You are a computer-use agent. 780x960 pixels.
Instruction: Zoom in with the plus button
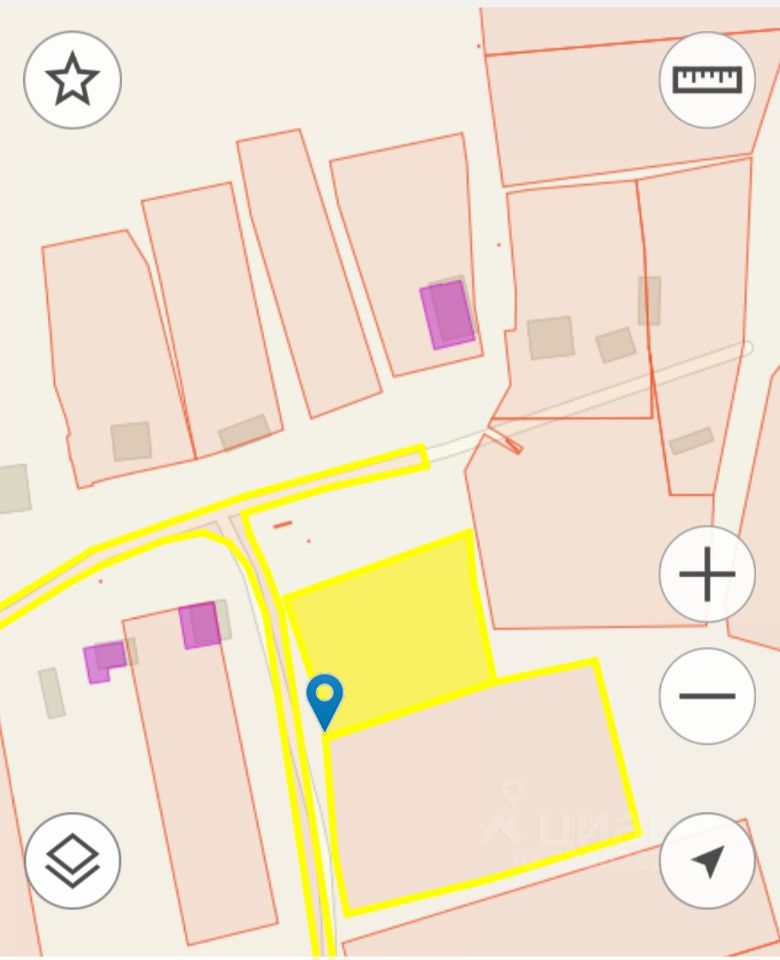tap(707, 575)
